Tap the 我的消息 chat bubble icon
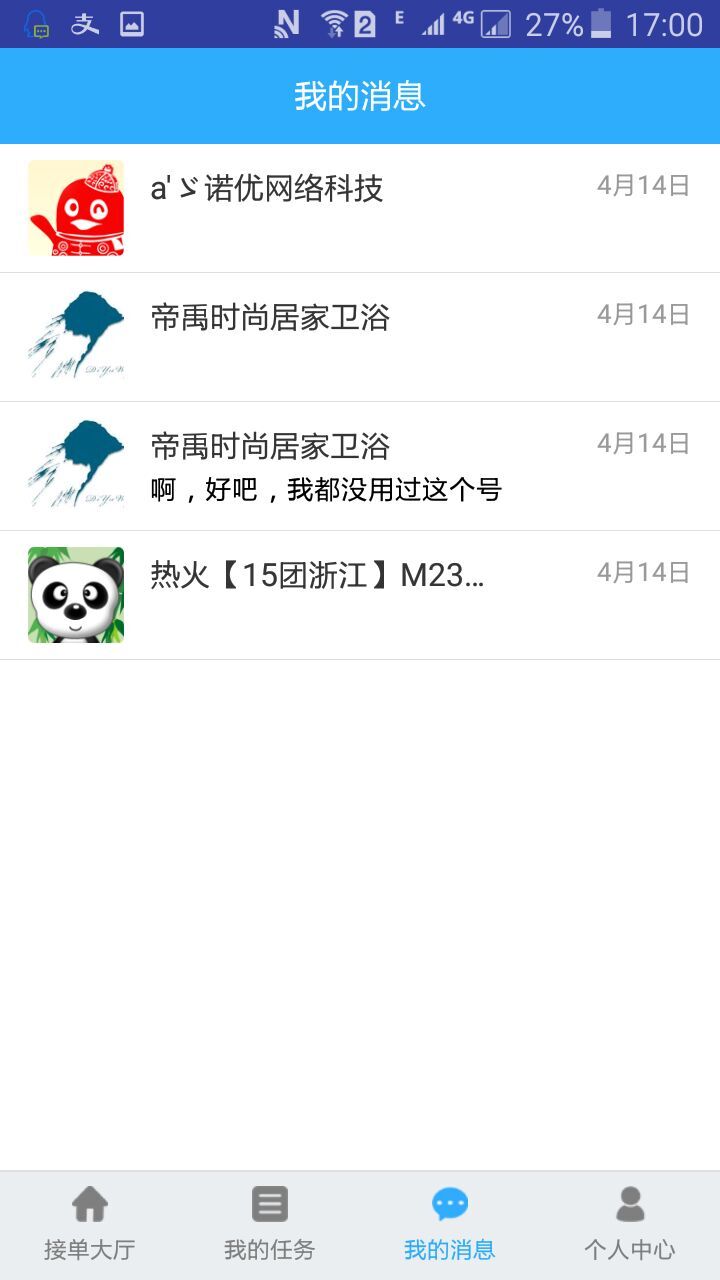Image resolution: width=720 pixels, height=1280 pixels. pyautogui.click(x=449, y=1203)
